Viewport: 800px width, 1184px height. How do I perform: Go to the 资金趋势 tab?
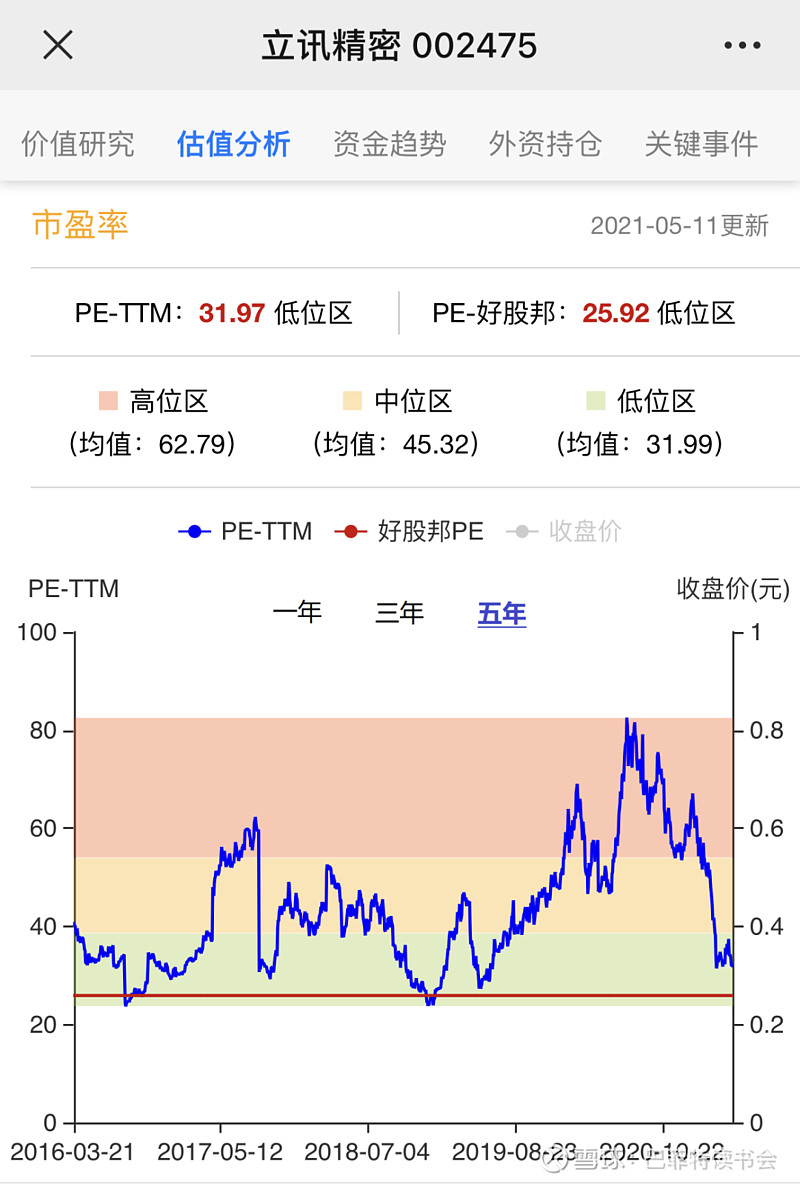[389, 144]
